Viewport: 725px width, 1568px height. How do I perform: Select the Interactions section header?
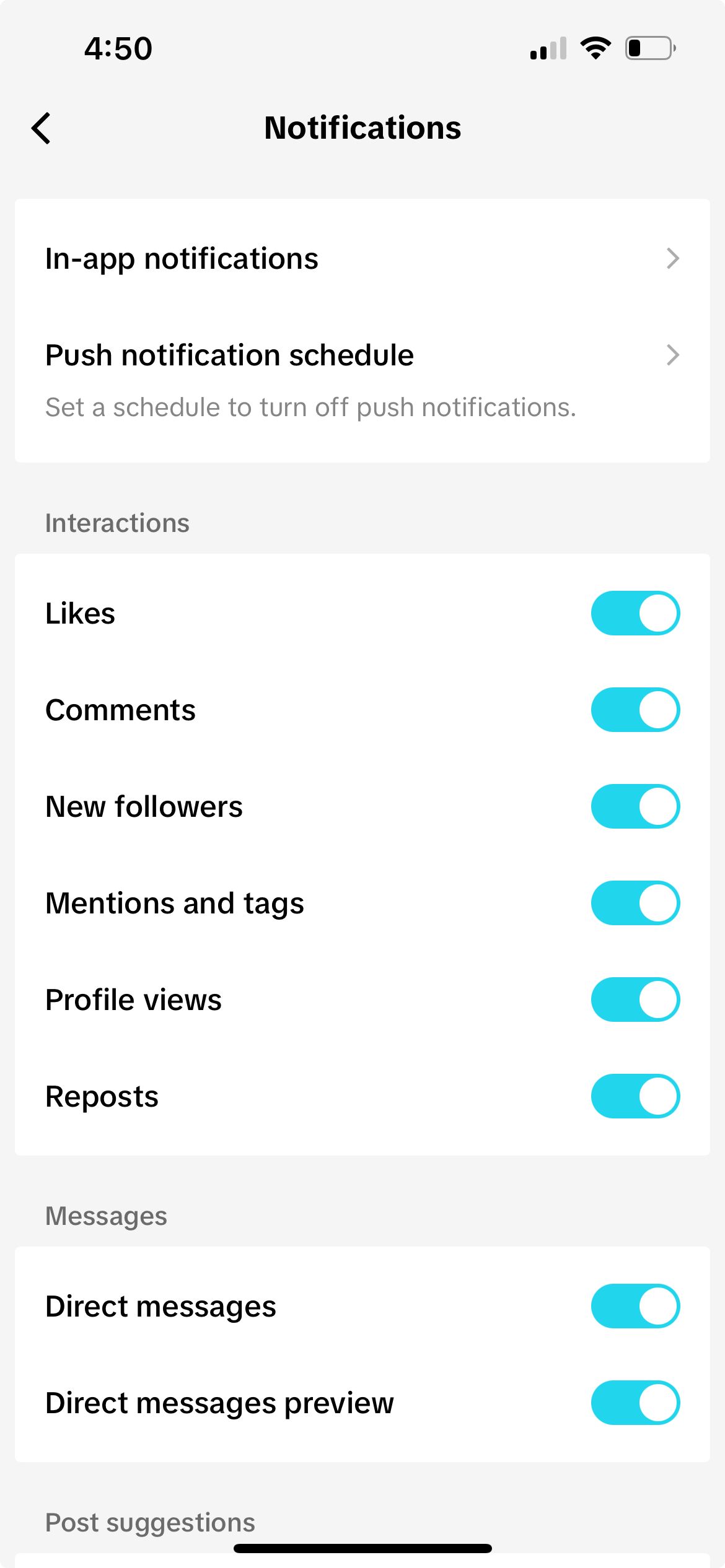click(117, 522)
